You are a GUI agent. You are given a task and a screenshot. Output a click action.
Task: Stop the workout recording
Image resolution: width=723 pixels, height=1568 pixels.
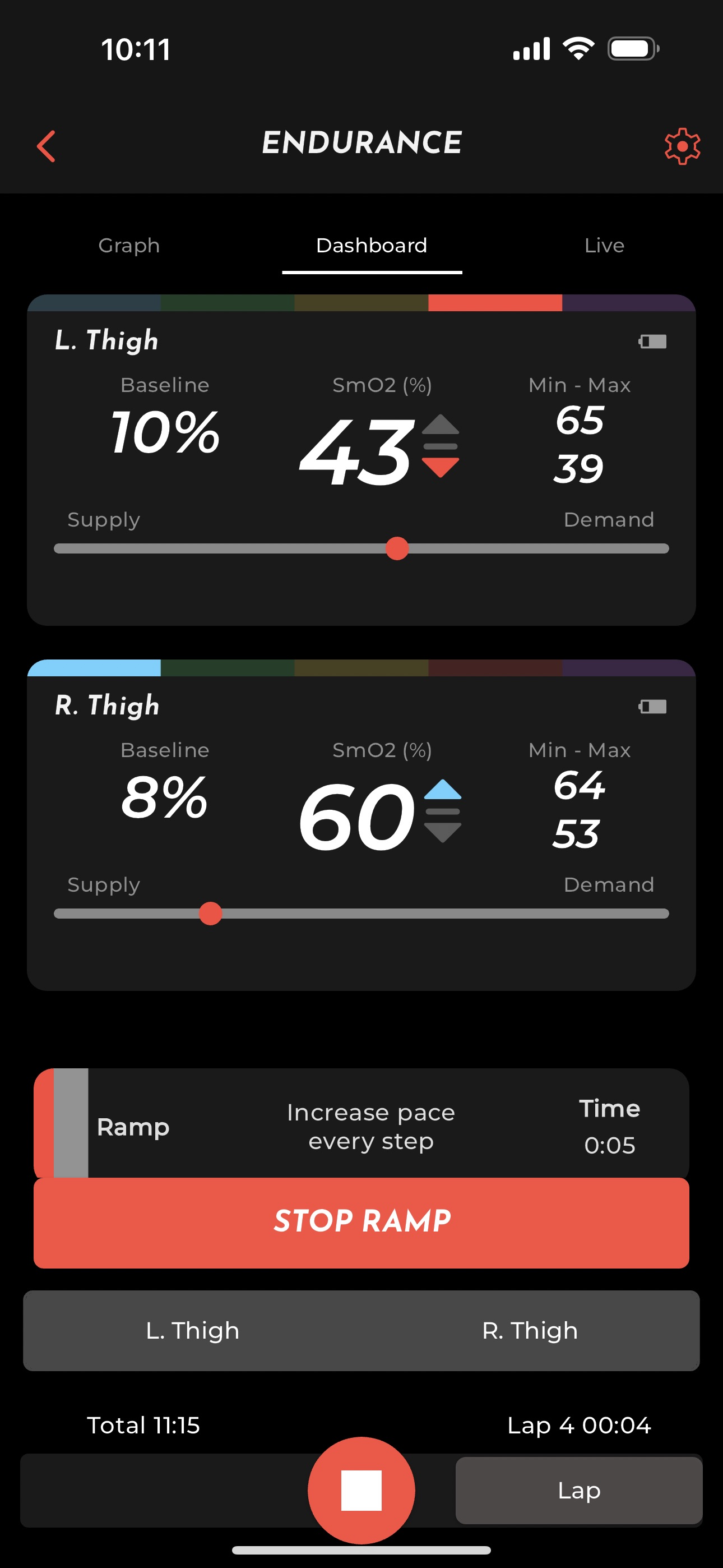[x=361, y=1490]
